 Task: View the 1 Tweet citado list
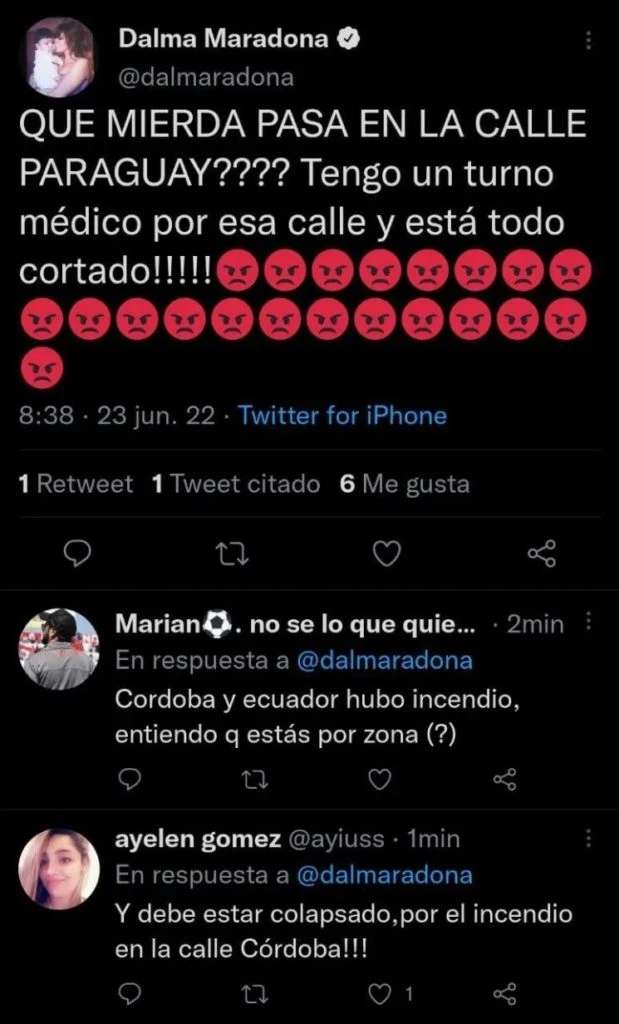pyautogui.click(x=236, y=484)
